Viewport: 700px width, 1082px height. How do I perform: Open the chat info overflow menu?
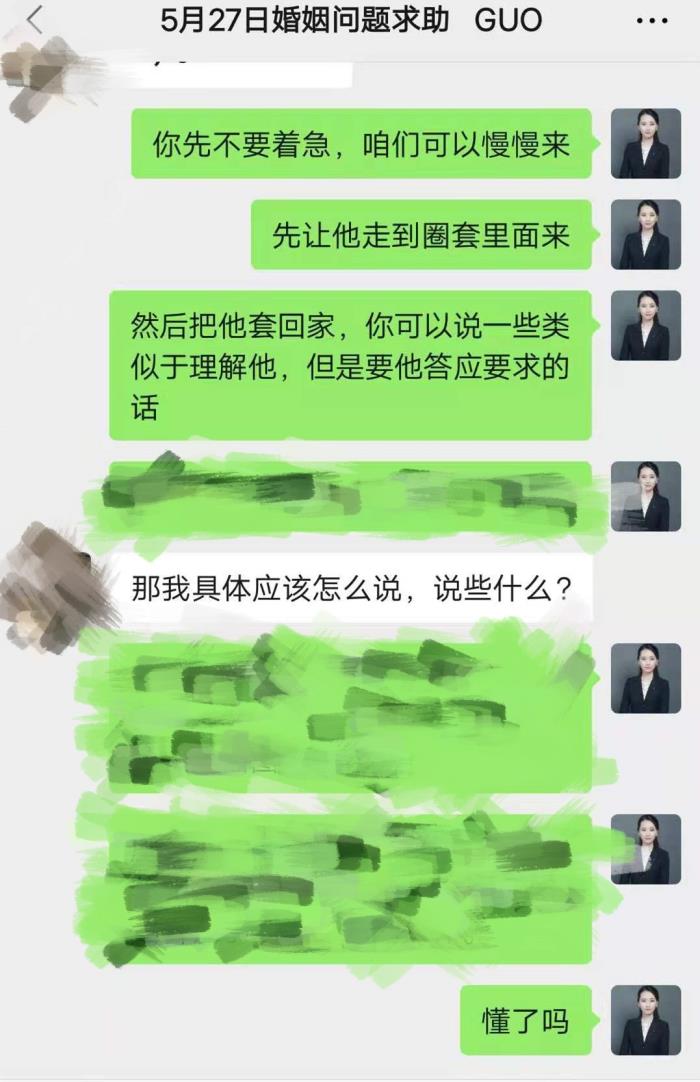coord(651,20)
